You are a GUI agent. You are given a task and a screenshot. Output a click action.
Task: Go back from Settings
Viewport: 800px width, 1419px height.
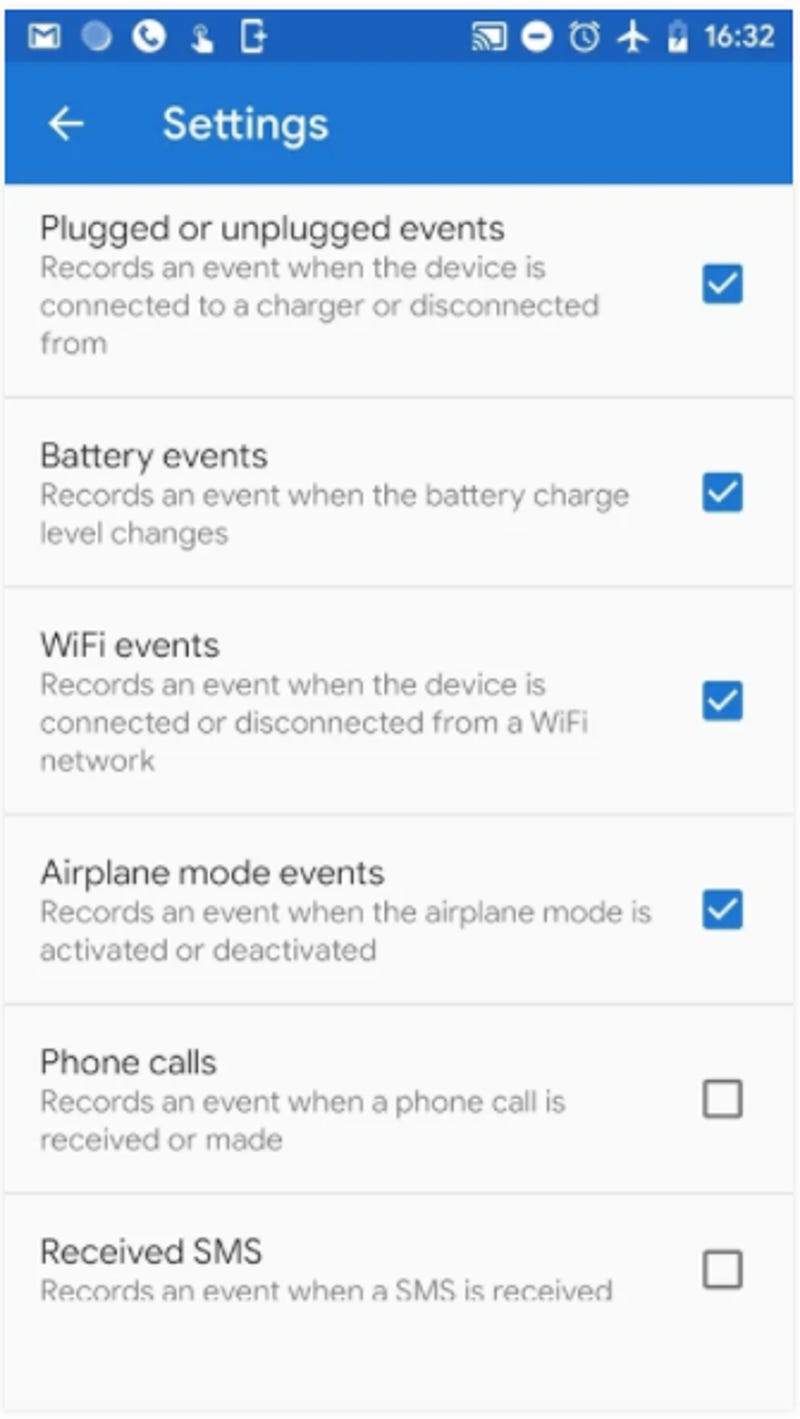click(66, 124)
